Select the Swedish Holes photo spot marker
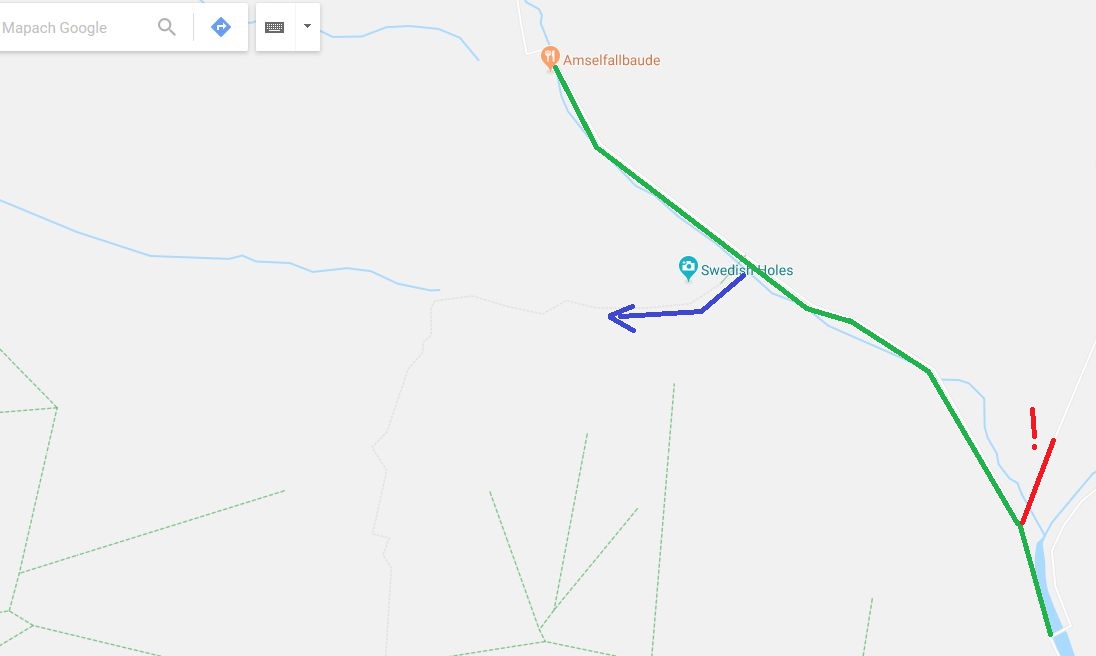This screenshot has width=1096, height=656. (x=688, y=267)
